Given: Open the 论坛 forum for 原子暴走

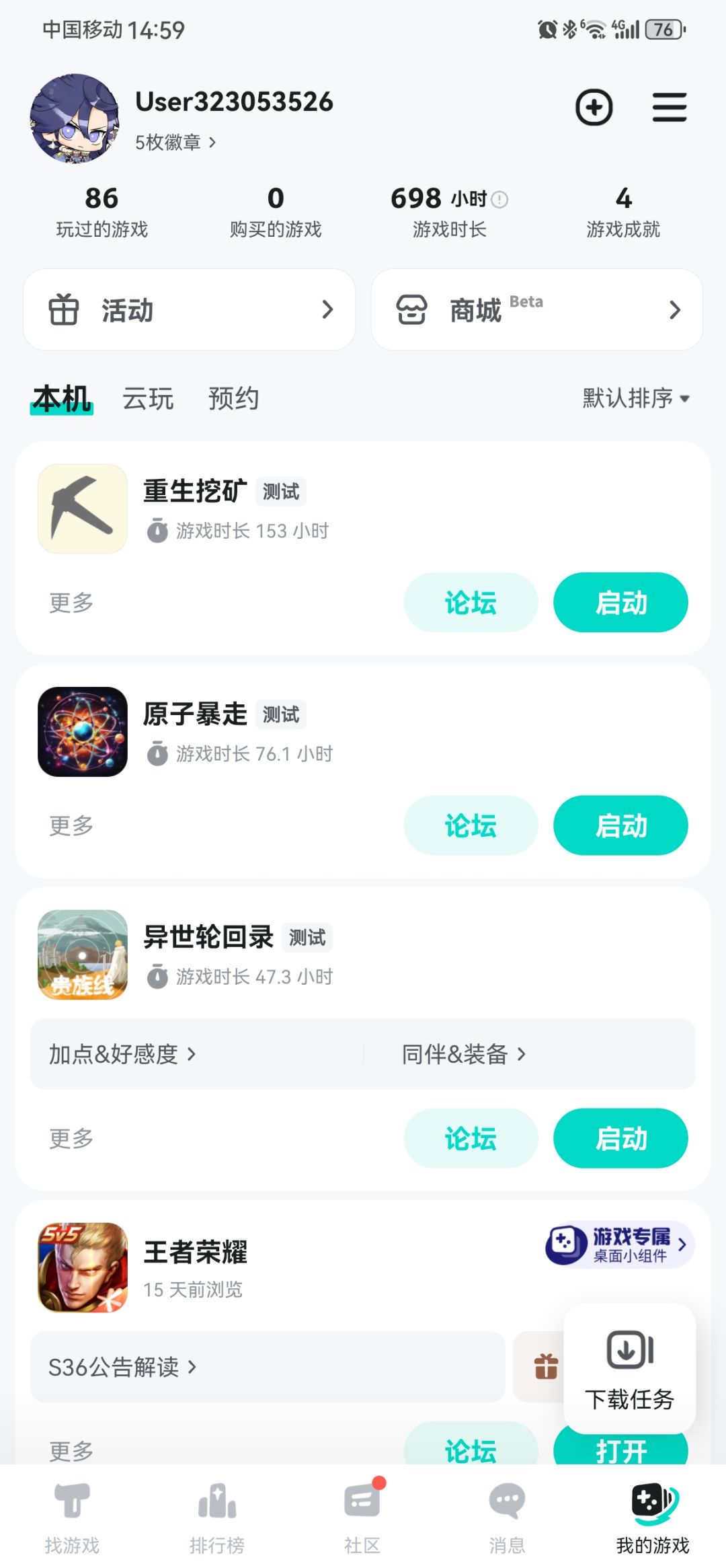Looking at the screenshot, I should pyautogui.click(x=471, y=825).
